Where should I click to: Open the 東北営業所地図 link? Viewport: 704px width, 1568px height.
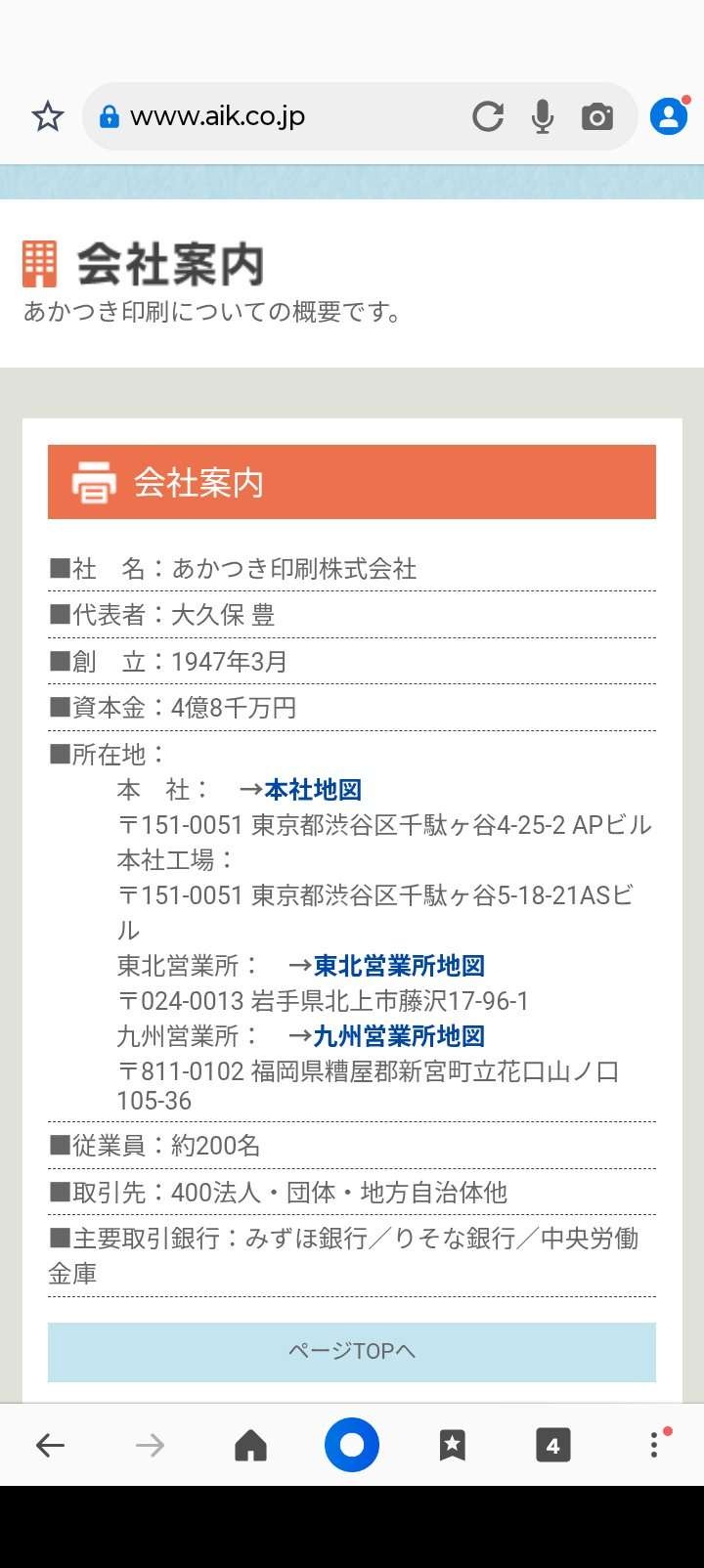click(x=399, y=966)
